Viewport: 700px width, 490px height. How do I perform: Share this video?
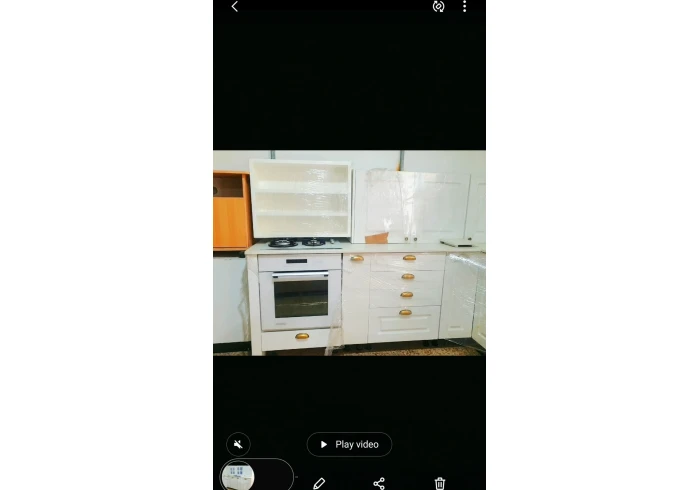pos(379,483)
